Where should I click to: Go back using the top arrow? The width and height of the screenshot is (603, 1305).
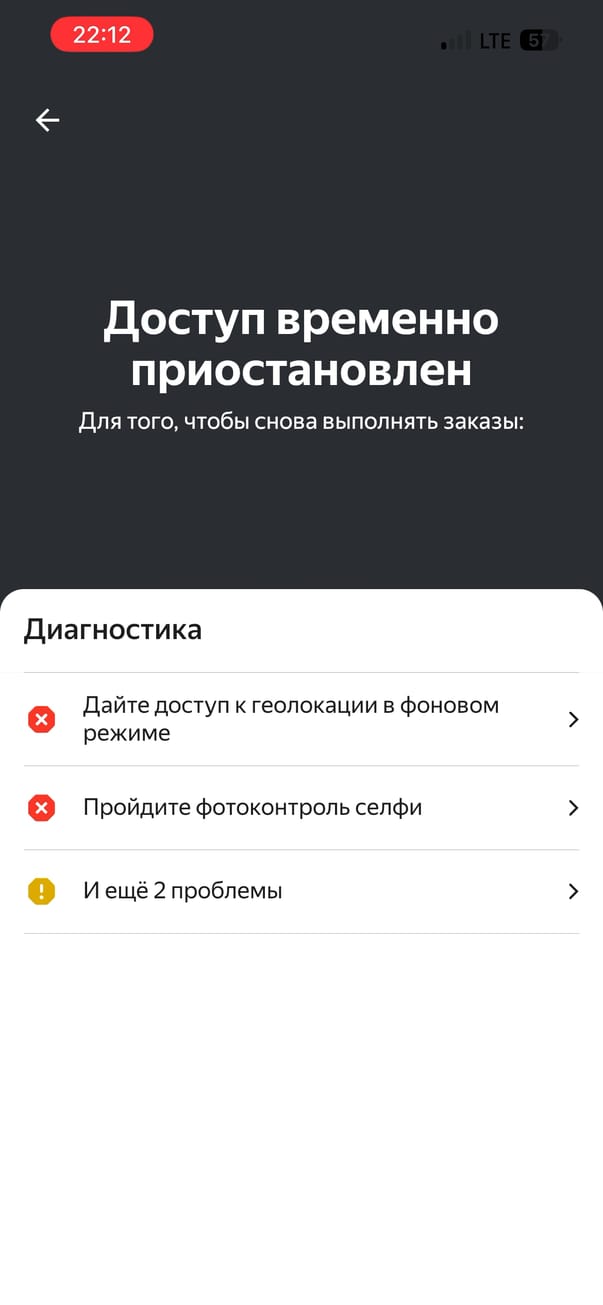[x=47, y=120]
